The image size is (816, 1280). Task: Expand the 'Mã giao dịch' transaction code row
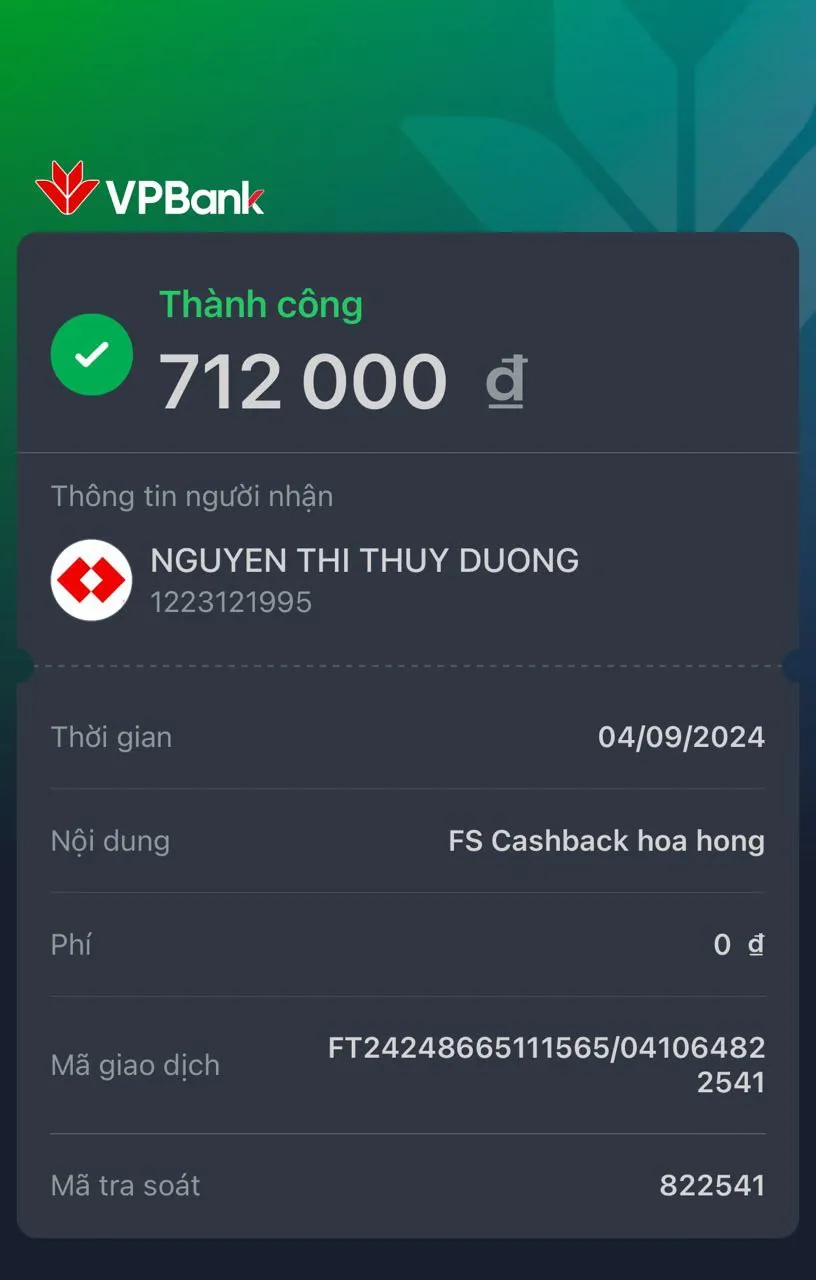tap(134, 1065)
